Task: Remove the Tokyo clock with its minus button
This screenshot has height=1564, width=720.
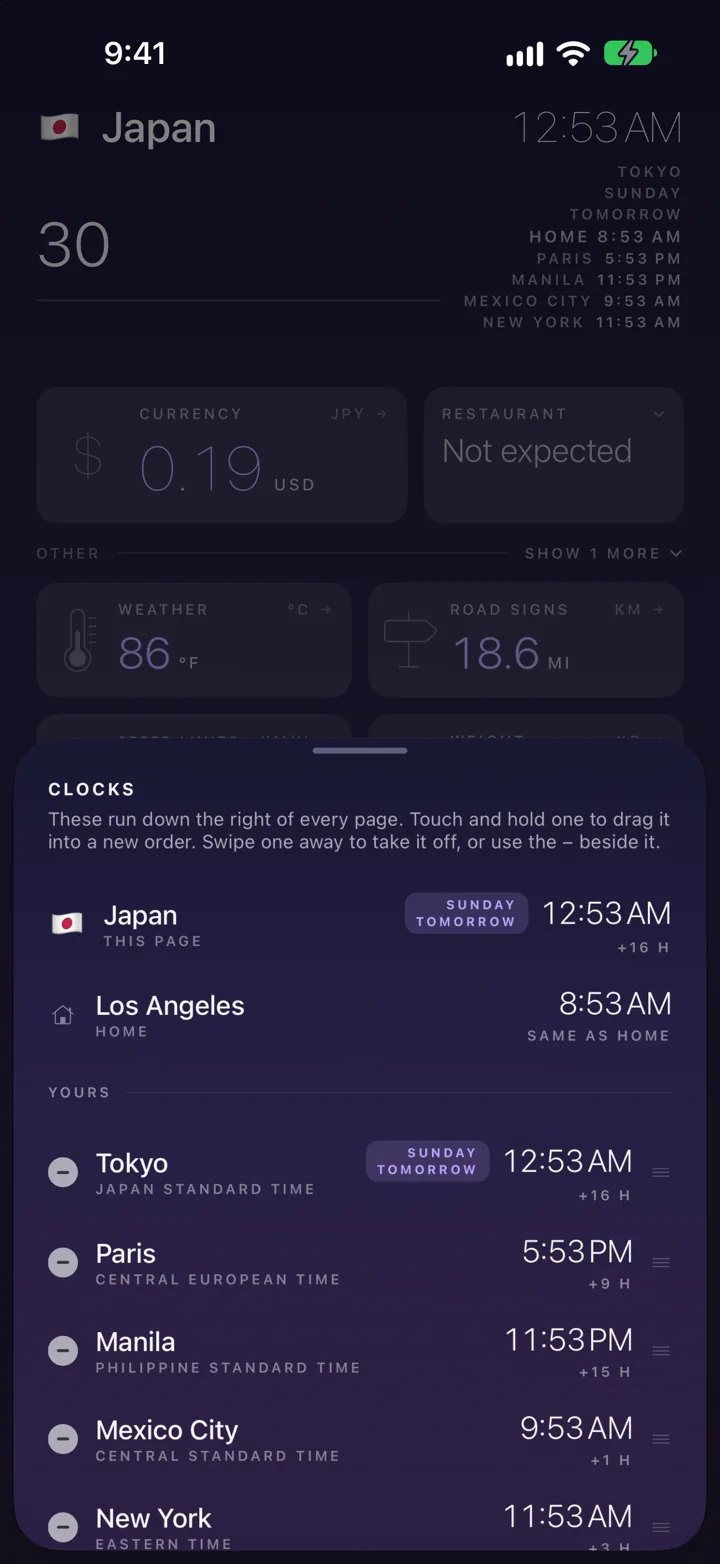Action: click(63, 1172)
